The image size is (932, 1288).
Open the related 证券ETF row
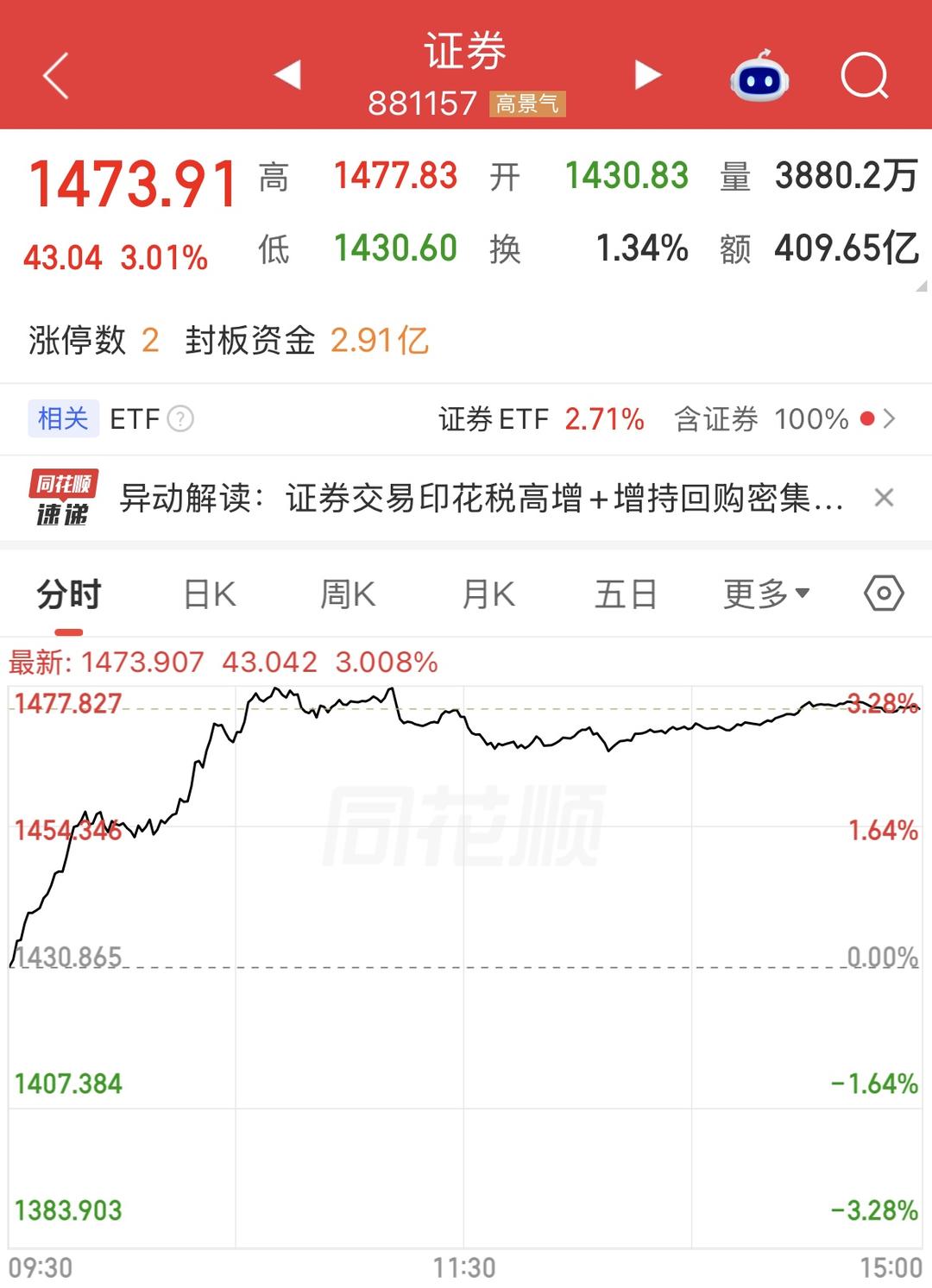667,419
